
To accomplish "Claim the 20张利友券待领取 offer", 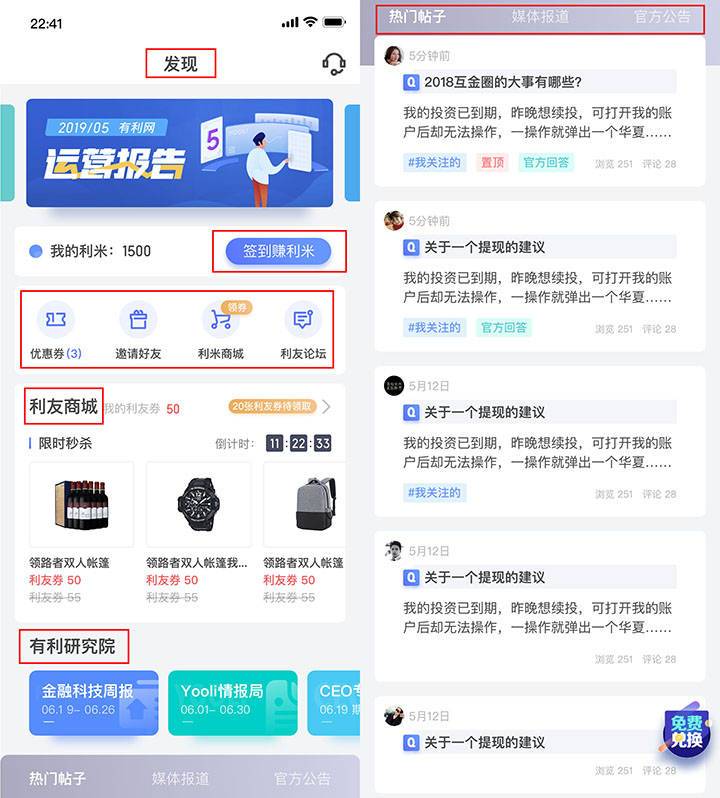I will pos(273,407).
